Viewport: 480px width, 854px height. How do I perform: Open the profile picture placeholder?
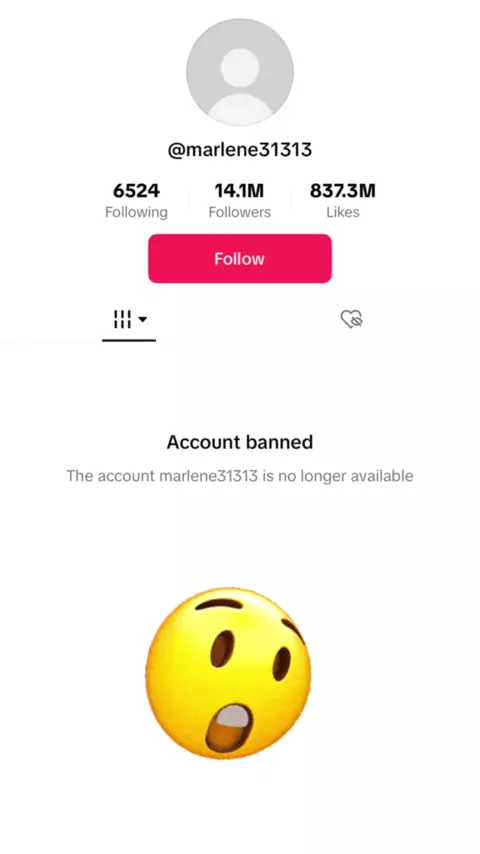240,72
